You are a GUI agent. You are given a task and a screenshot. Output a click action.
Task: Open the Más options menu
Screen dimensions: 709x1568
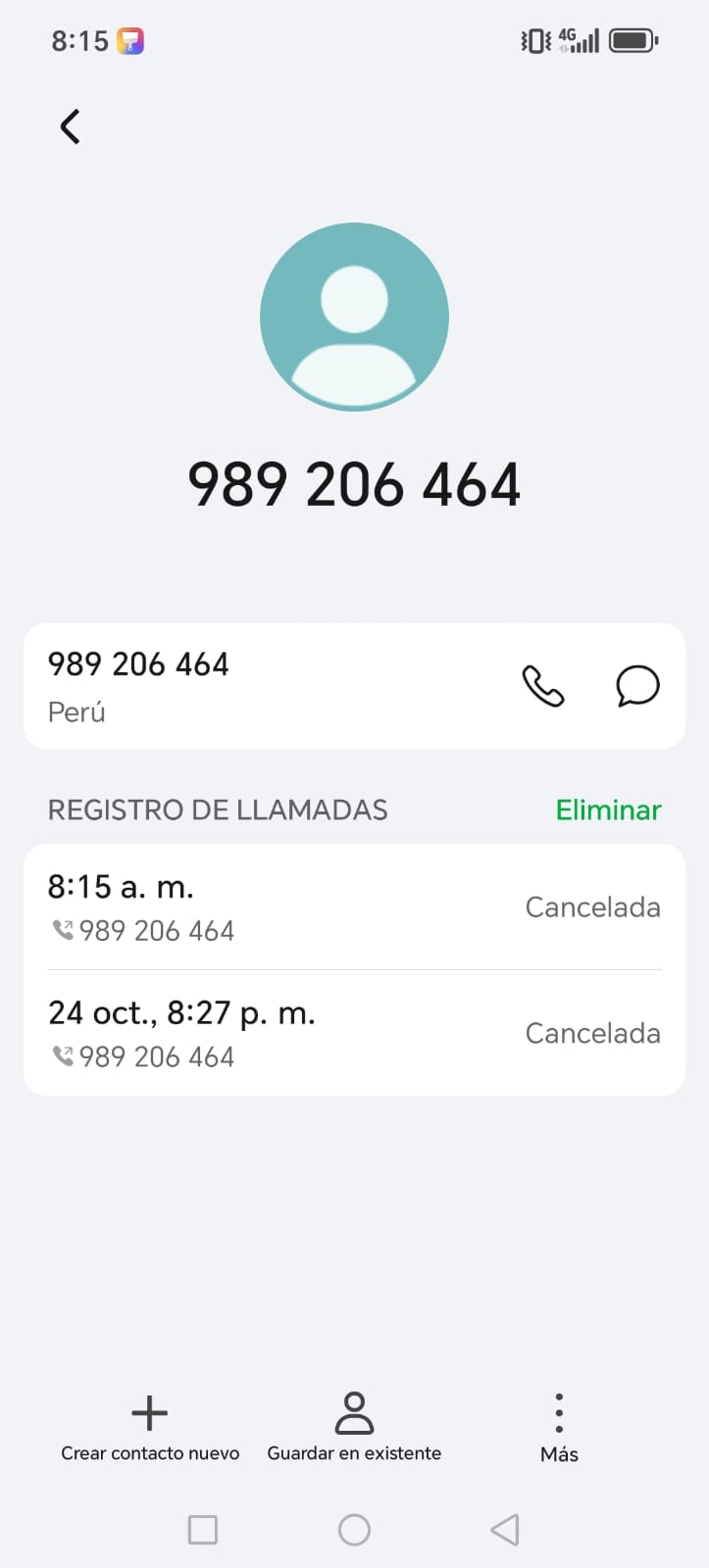[559, 1428]
